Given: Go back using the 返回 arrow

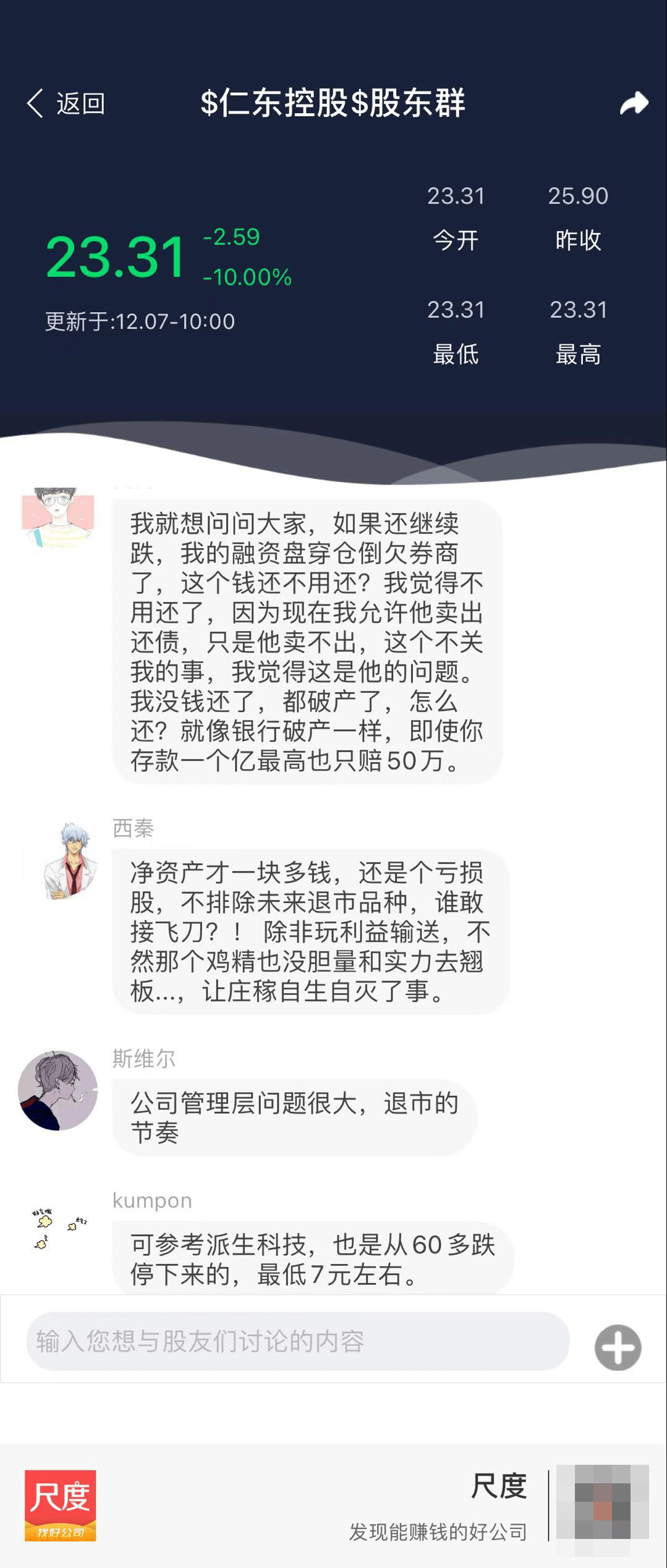Looking at the screenshot, I should tap(66, 103).
